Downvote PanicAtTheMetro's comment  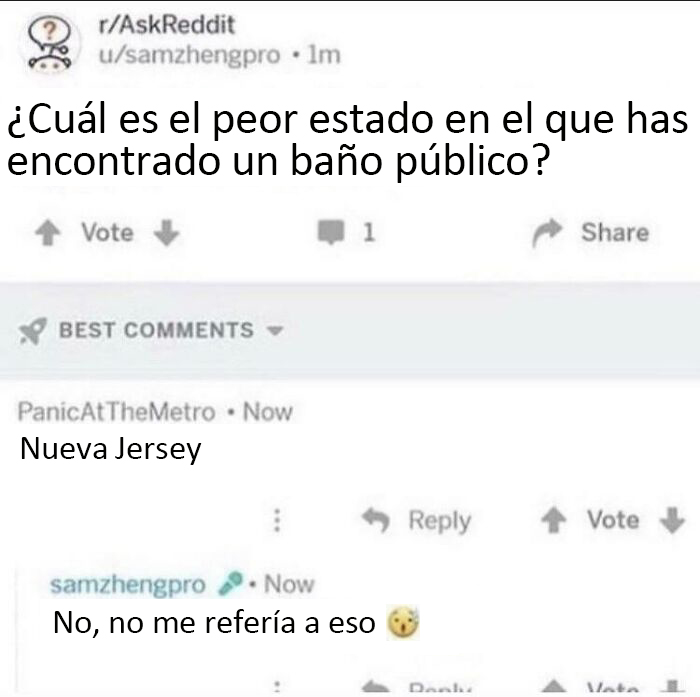pos(674,520)
